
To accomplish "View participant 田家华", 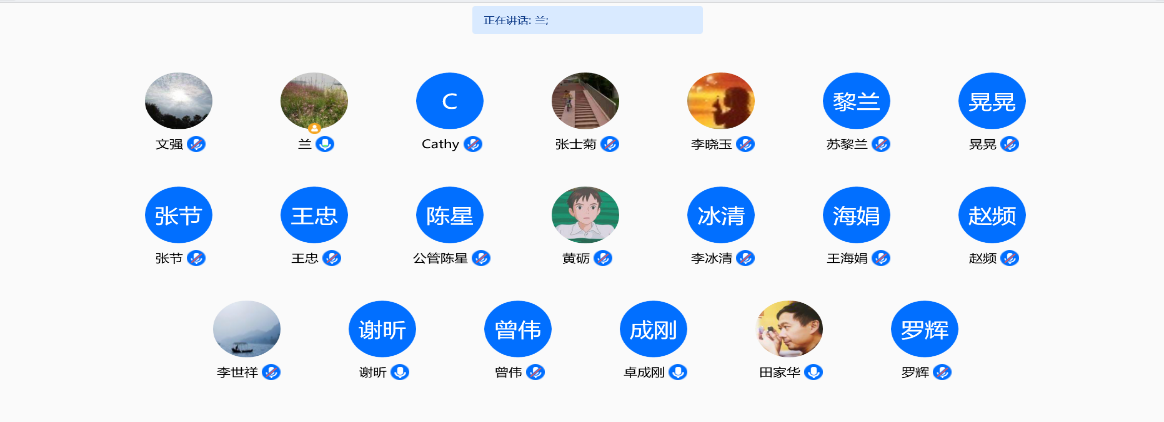I will [790, 329].
